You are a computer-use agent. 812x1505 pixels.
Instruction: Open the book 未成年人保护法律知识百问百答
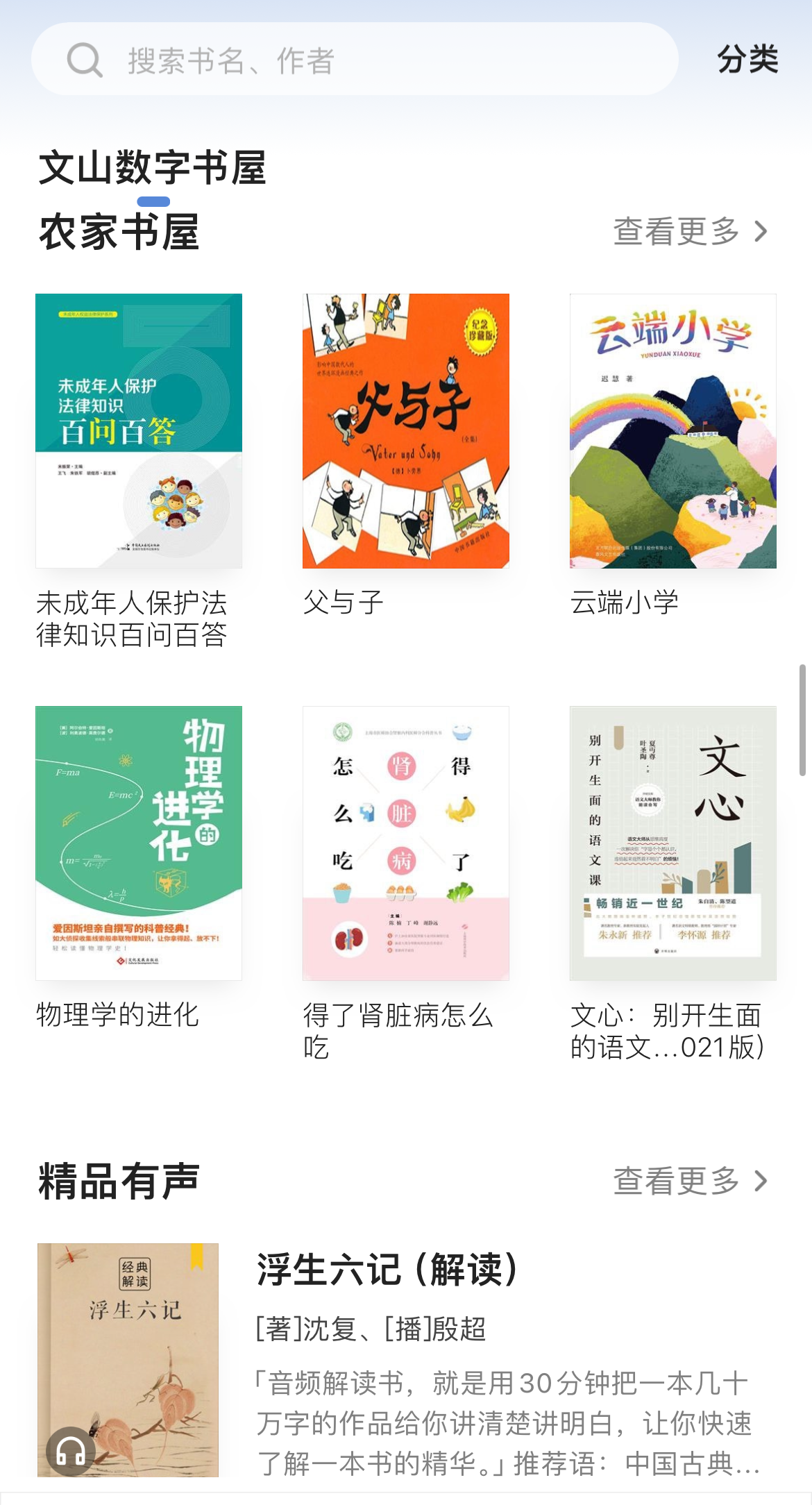coord(139,431)
